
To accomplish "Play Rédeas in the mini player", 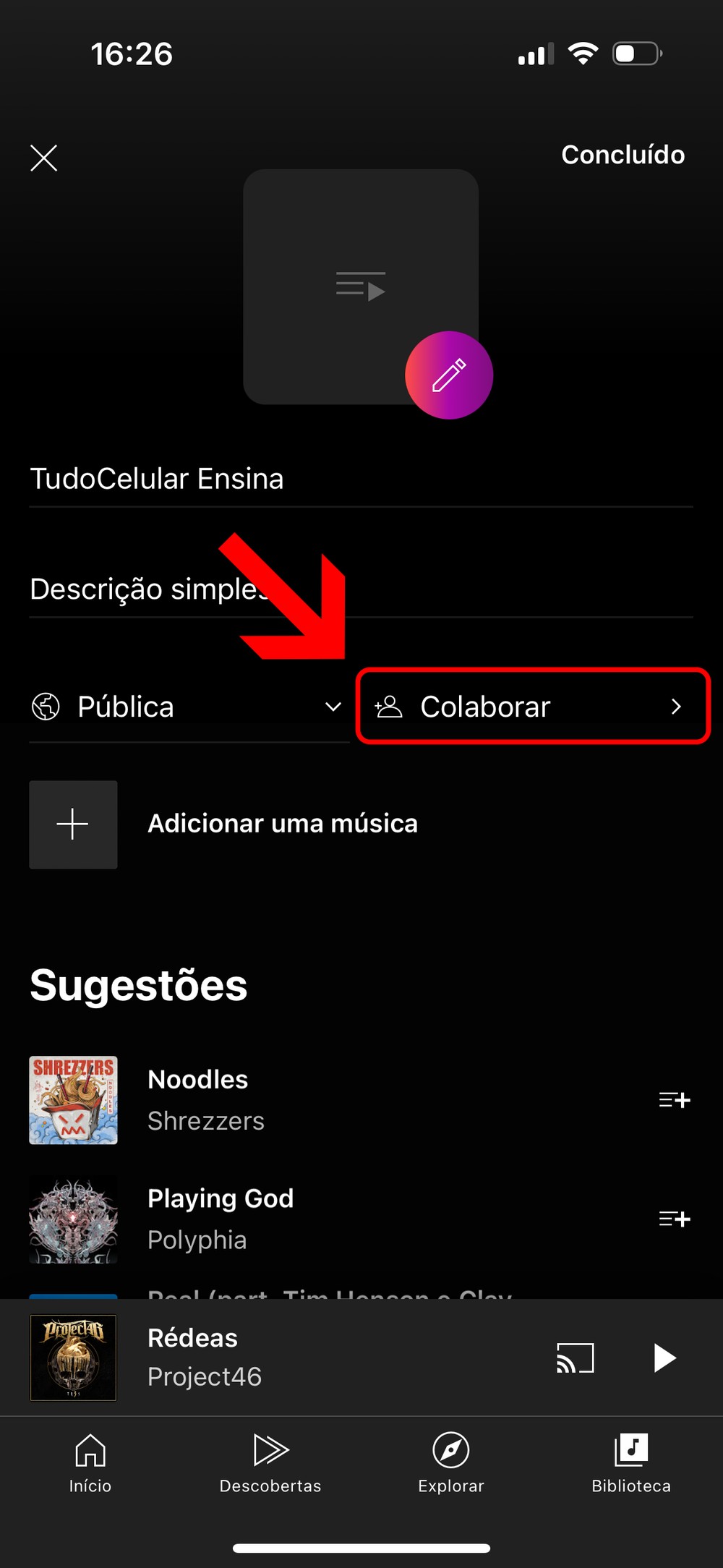I will (x=664, y=1358).
